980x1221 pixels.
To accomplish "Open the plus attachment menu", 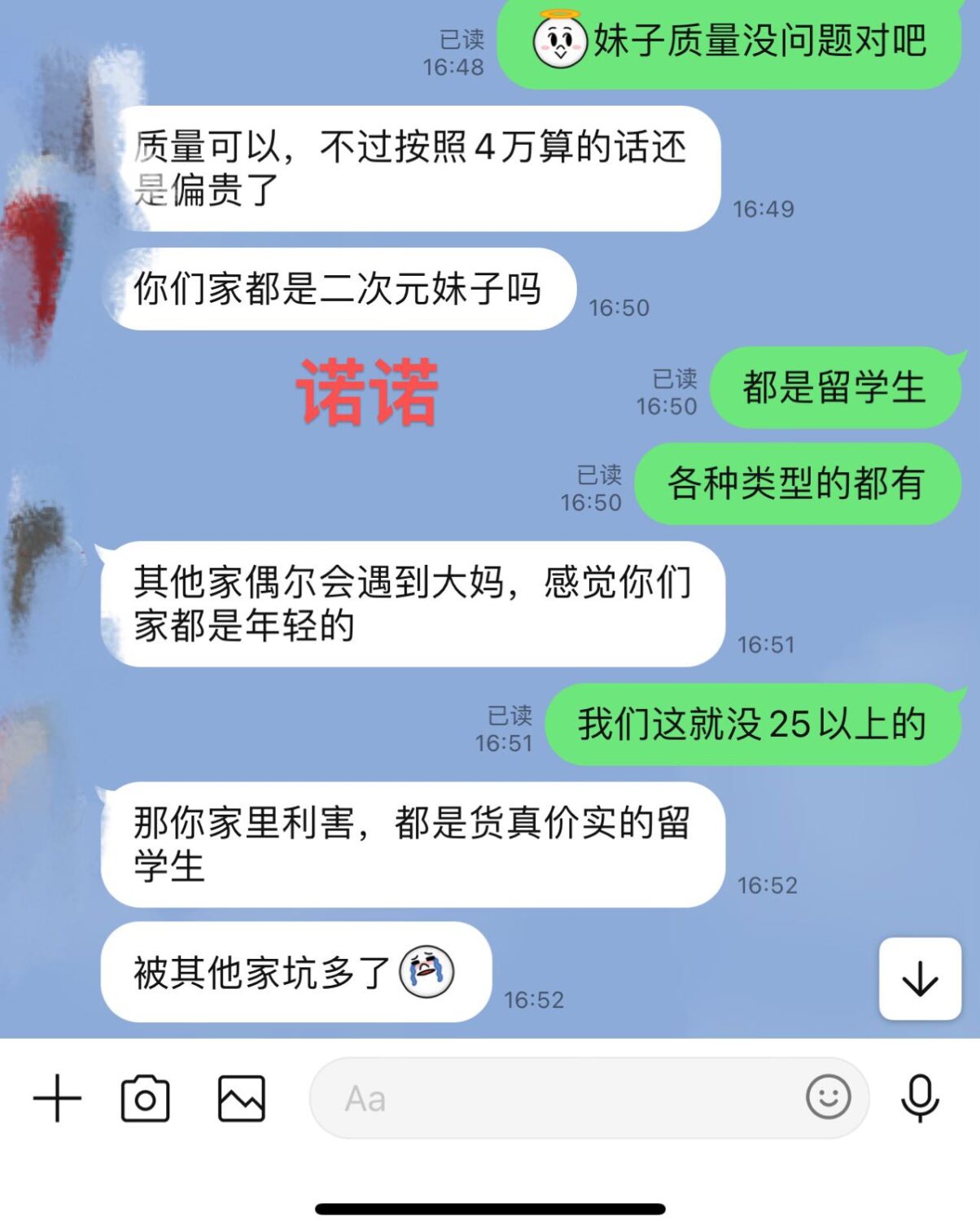I will coord(57,1098).
